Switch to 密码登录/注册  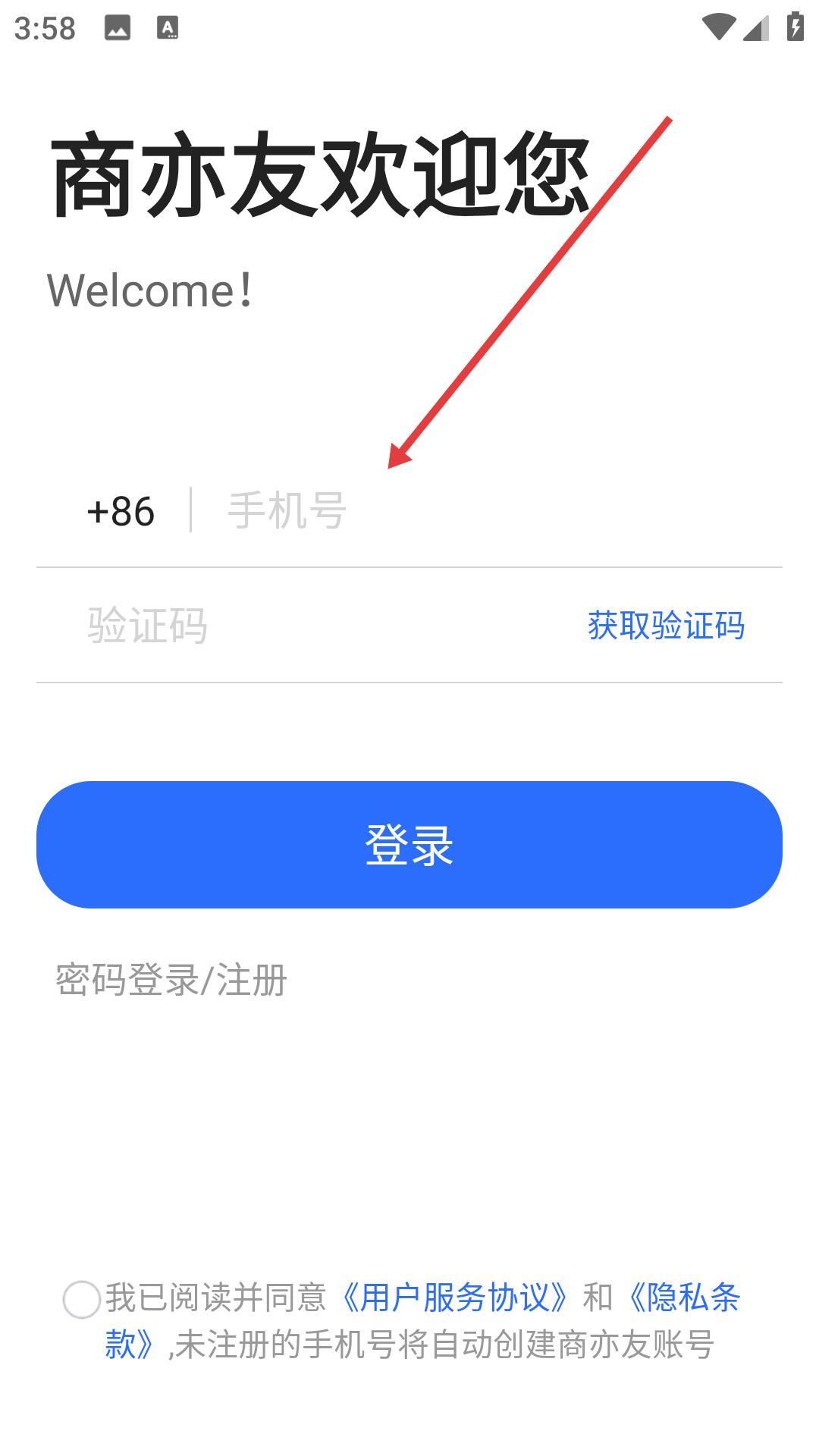[171, 980]
